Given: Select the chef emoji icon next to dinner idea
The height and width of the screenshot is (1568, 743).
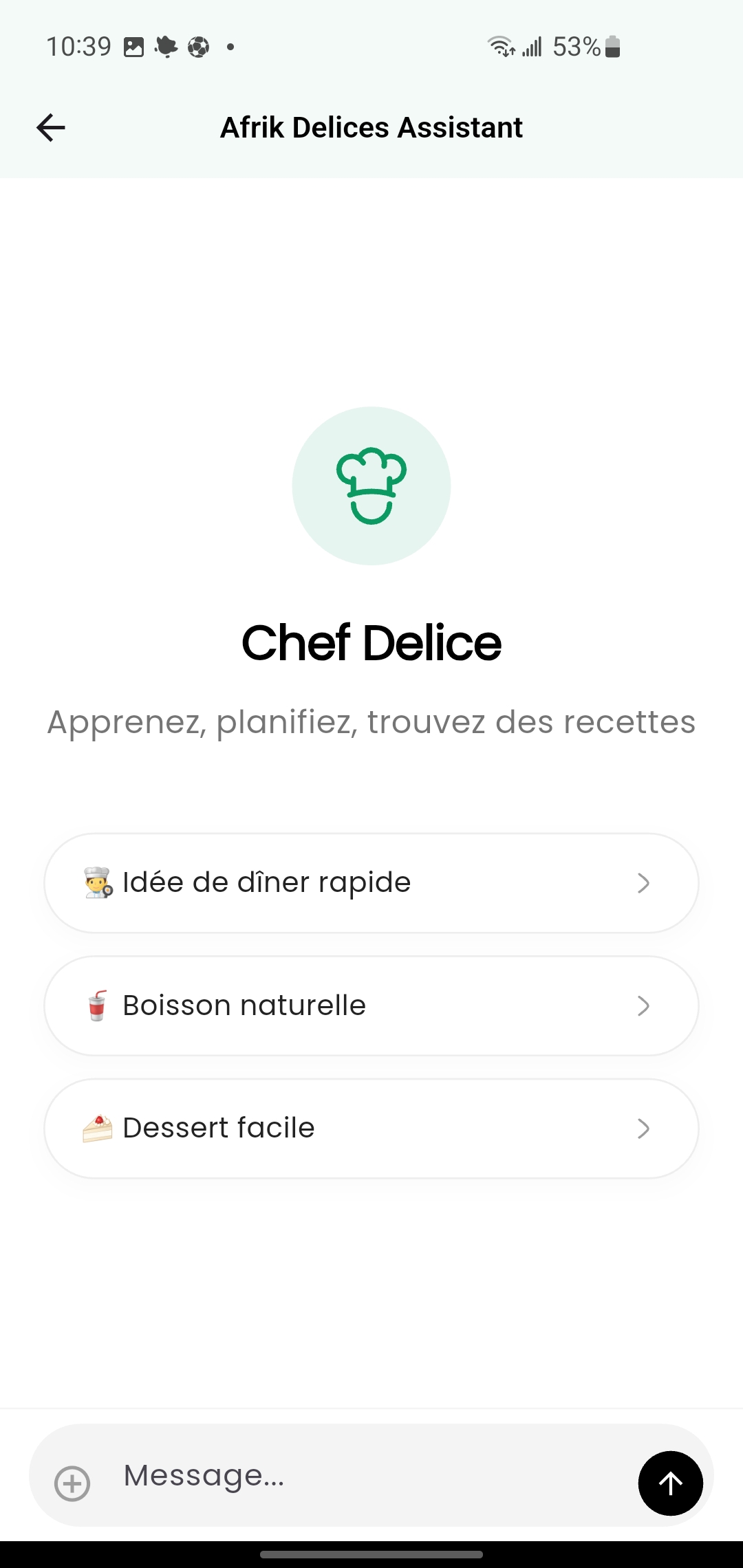Looking at the screenshot, I should tap(96, 882).
